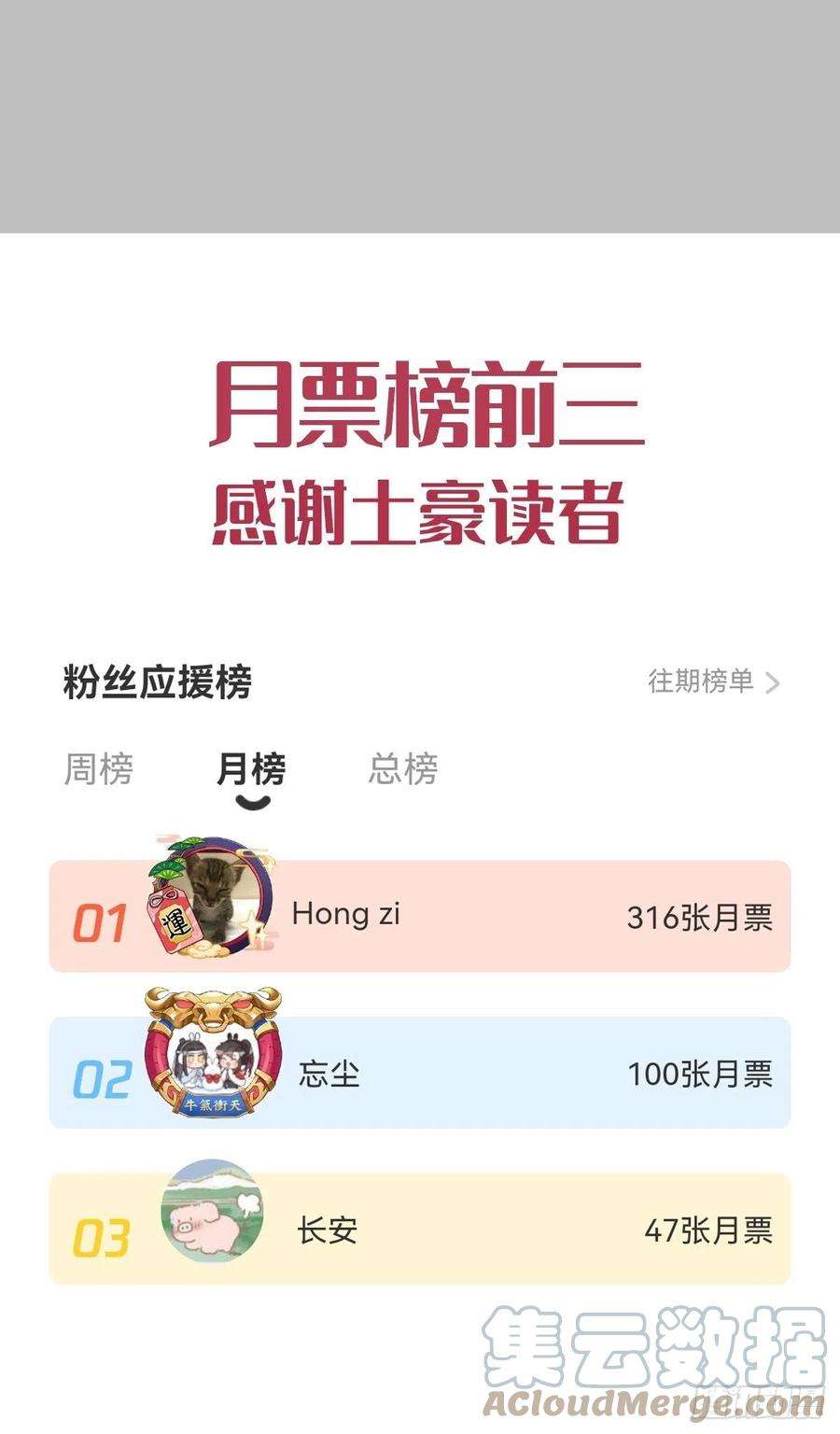Click 忘尘's ranking row highlighted in blue
840x1434 pixels.
pyautogui.click(x=467, y=1075)
